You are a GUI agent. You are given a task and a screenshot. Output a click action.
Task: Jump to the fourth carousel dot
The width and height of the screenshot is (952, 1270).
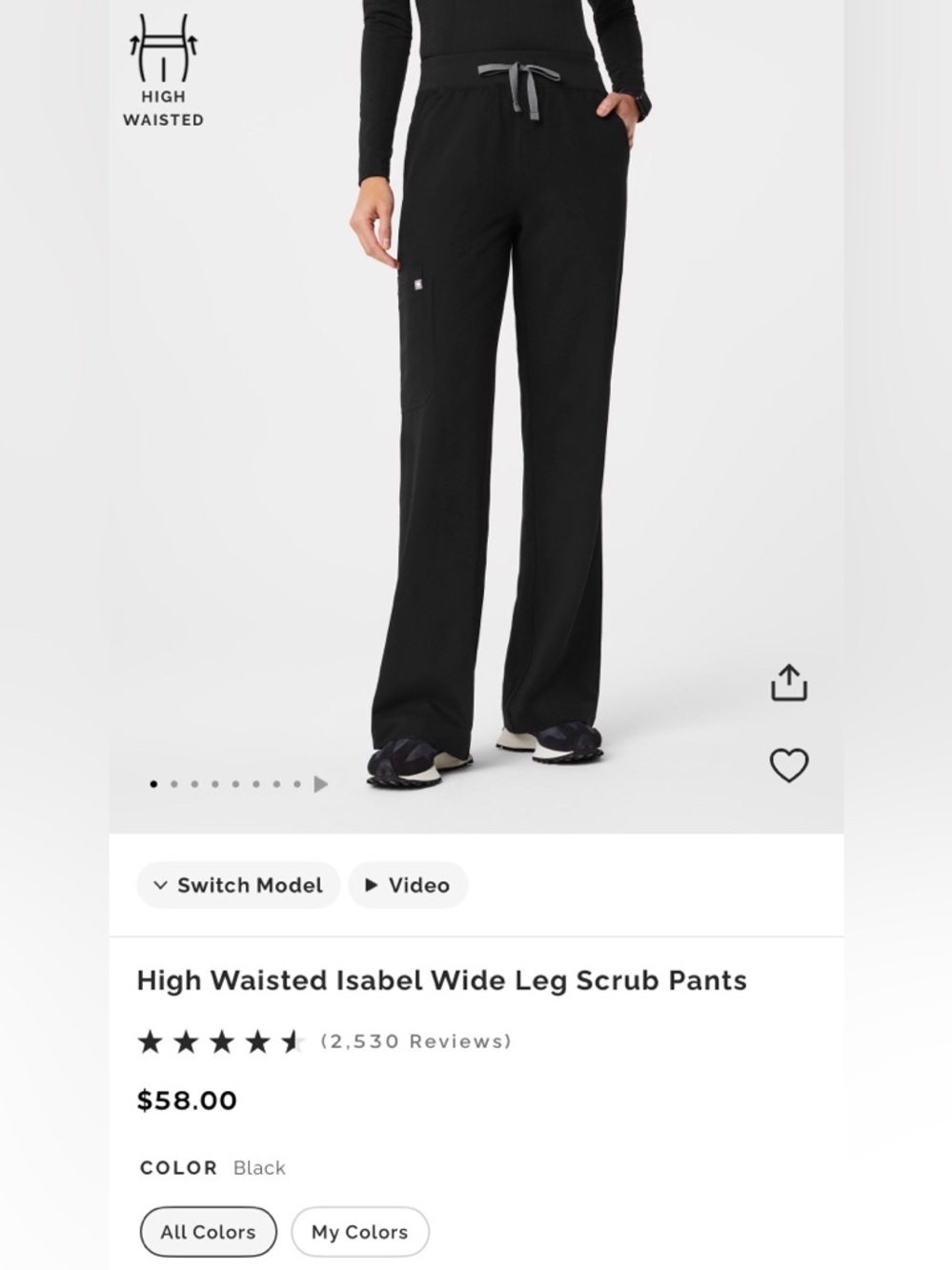pos(214,783)
